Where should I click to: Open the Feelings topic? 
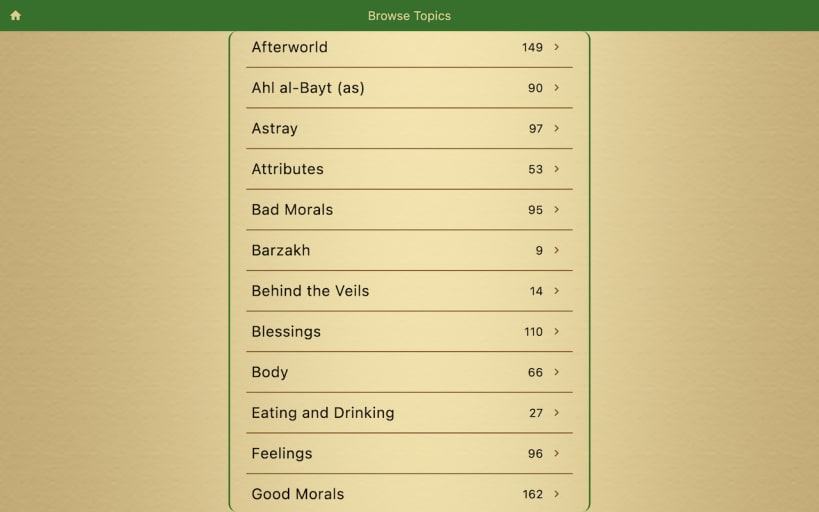pos(409,454)
